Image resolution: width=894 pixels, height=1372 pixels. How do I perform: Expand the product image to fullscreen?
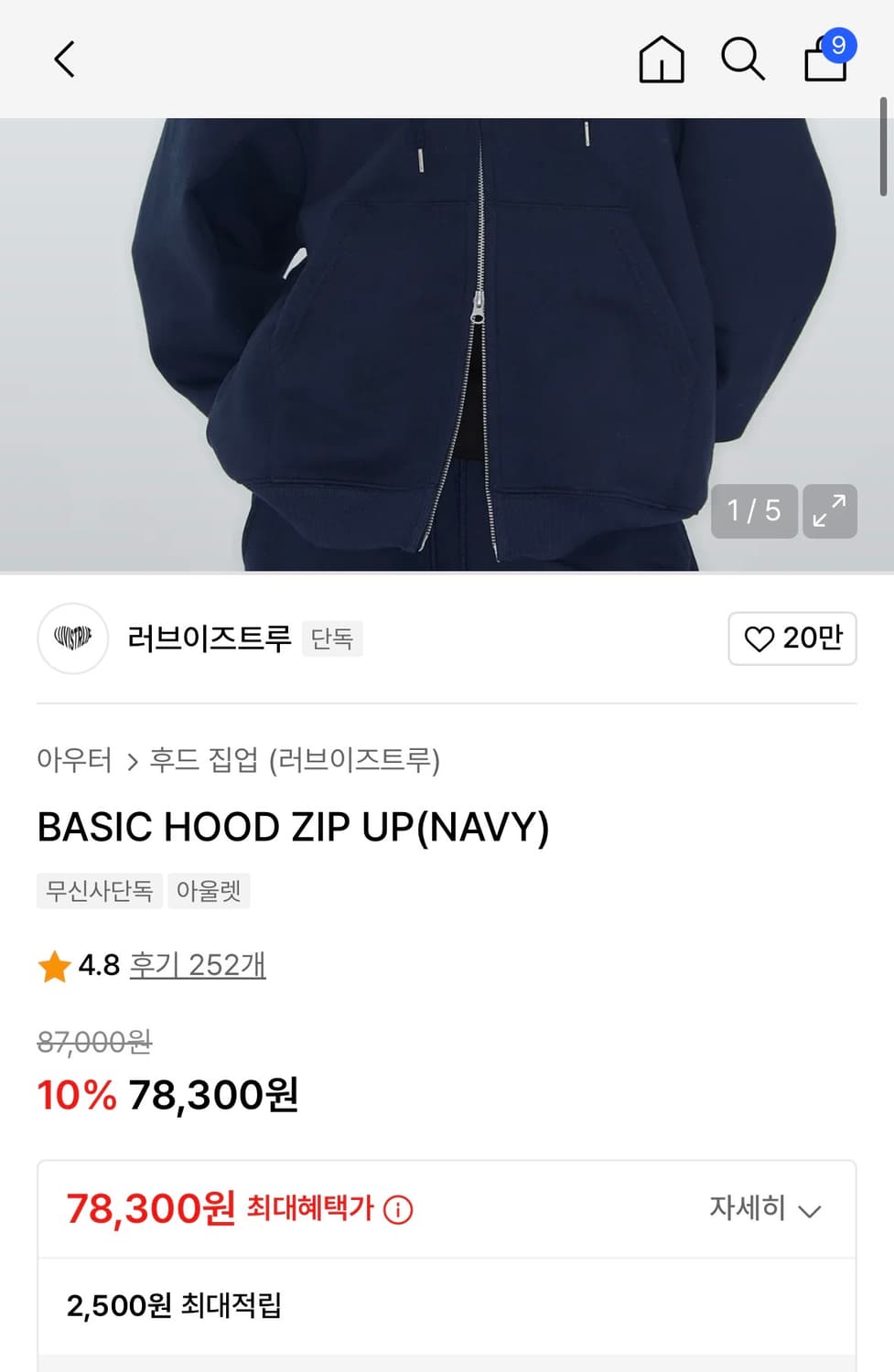pyautogui.click(x=829, y=511)
